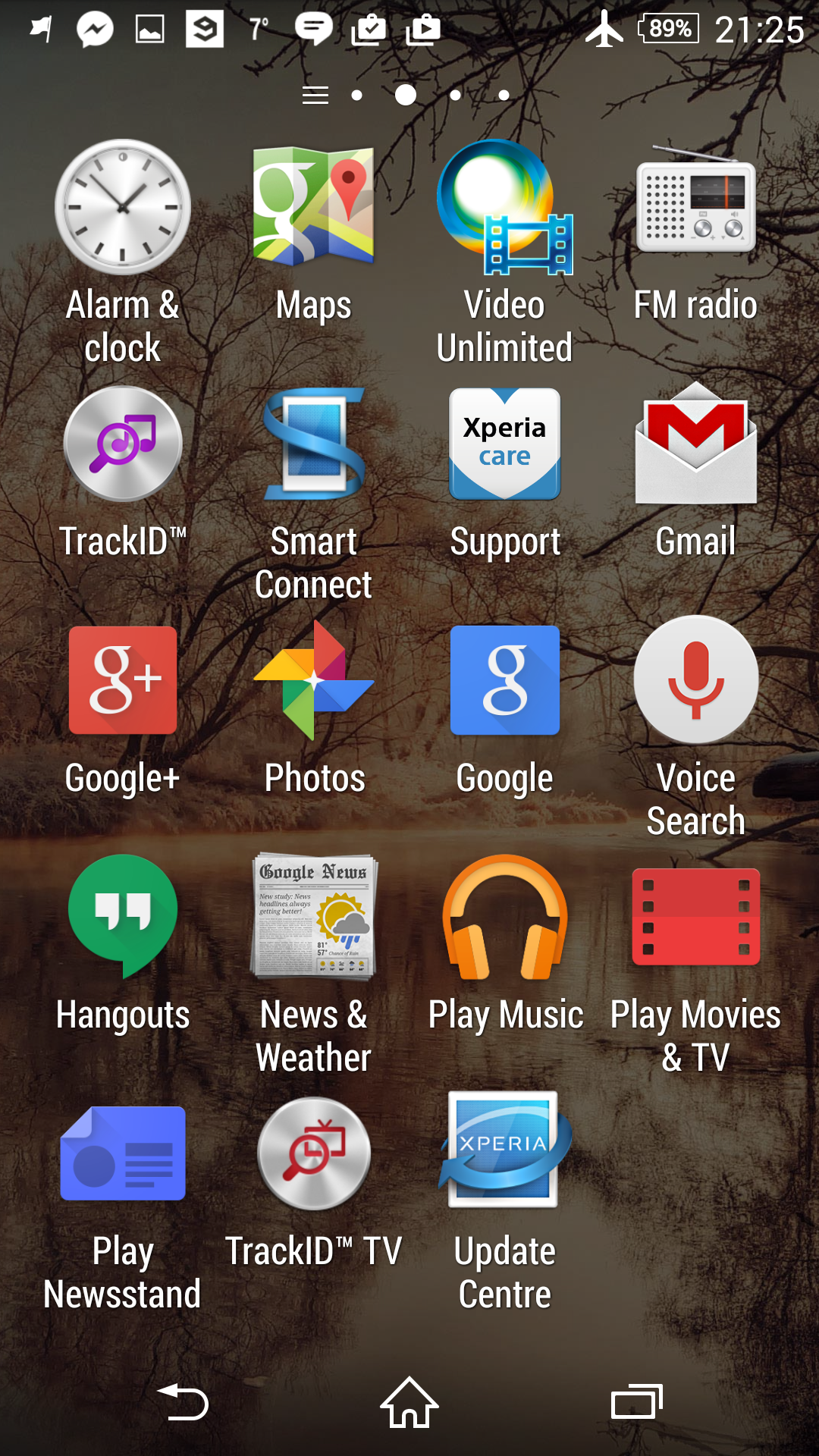Launch Maps
Viewport: 819px width, 1456px height.
pyautogui.click(x=314, y=207)
